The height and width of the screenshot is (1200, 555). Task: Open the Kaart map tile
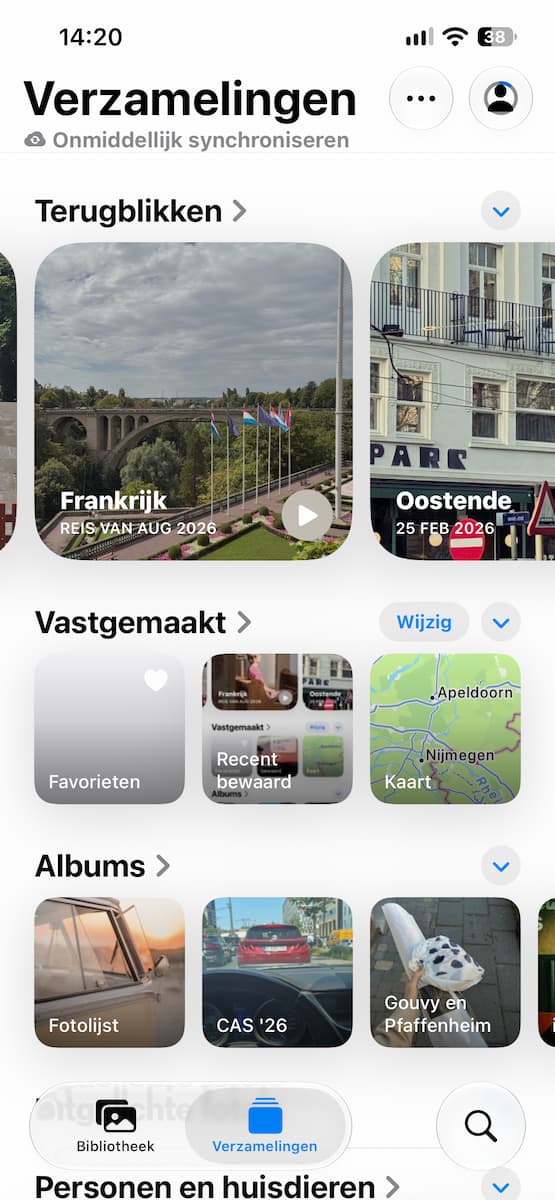pos(445,729)
